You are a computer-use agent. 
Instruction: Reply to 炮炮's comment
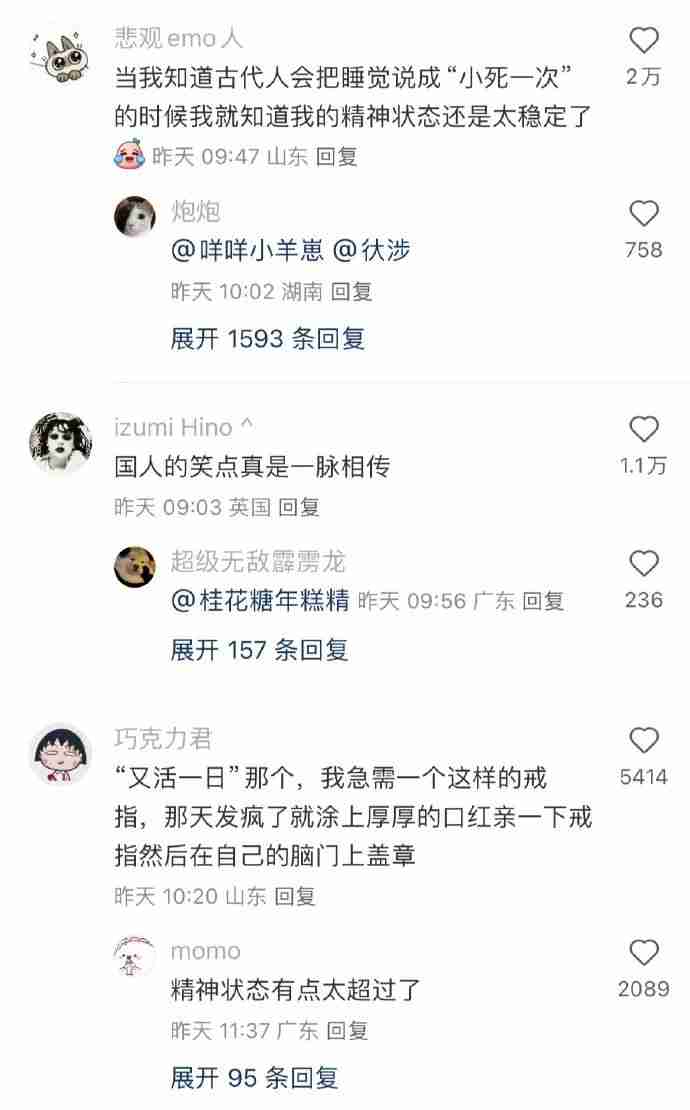pos(352,291)
